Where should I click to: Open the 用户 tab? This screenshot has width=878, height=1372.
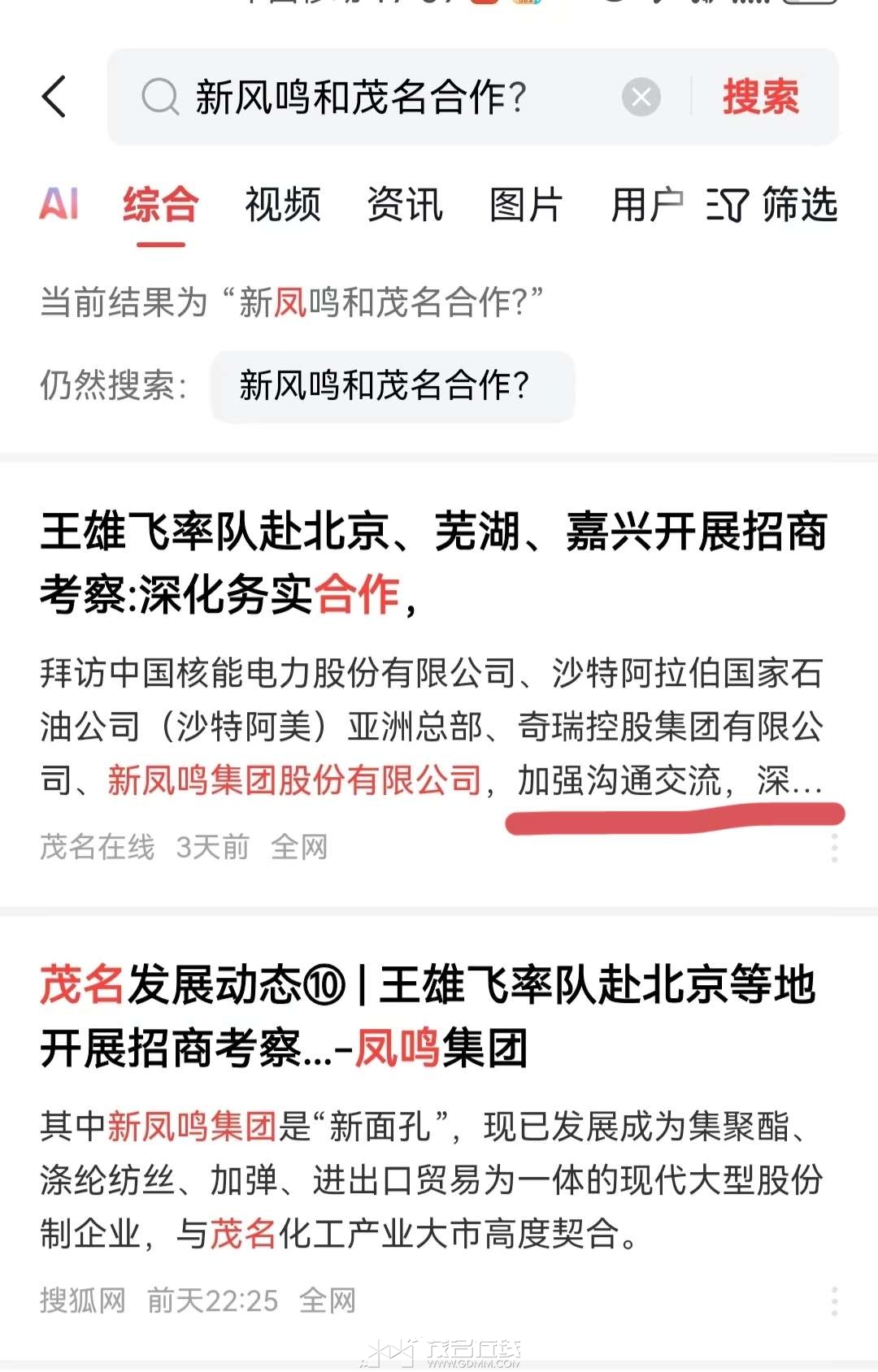click(x=646, y=204)
